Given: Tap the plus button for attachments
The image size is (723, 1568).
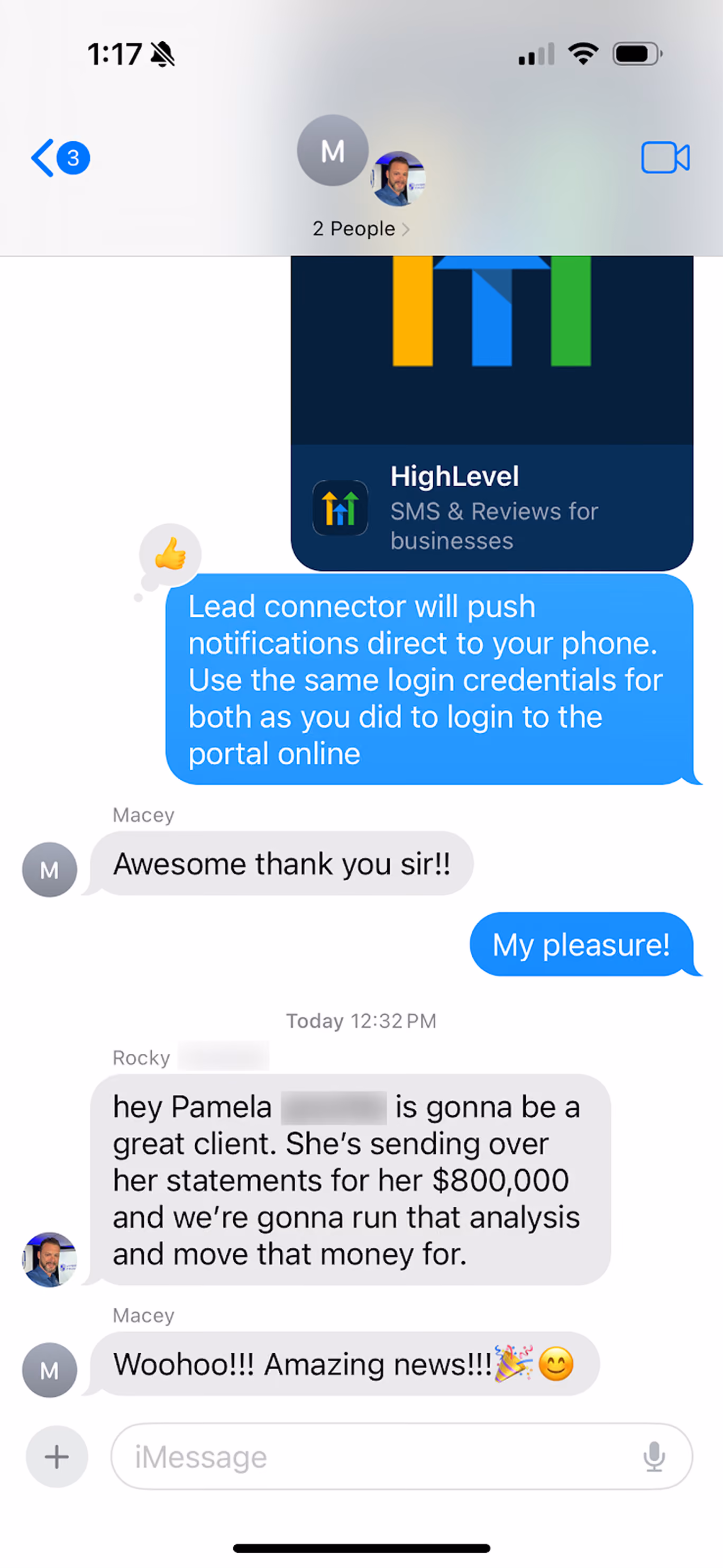Looking at the screenshot, I should tap(57, 1456).
